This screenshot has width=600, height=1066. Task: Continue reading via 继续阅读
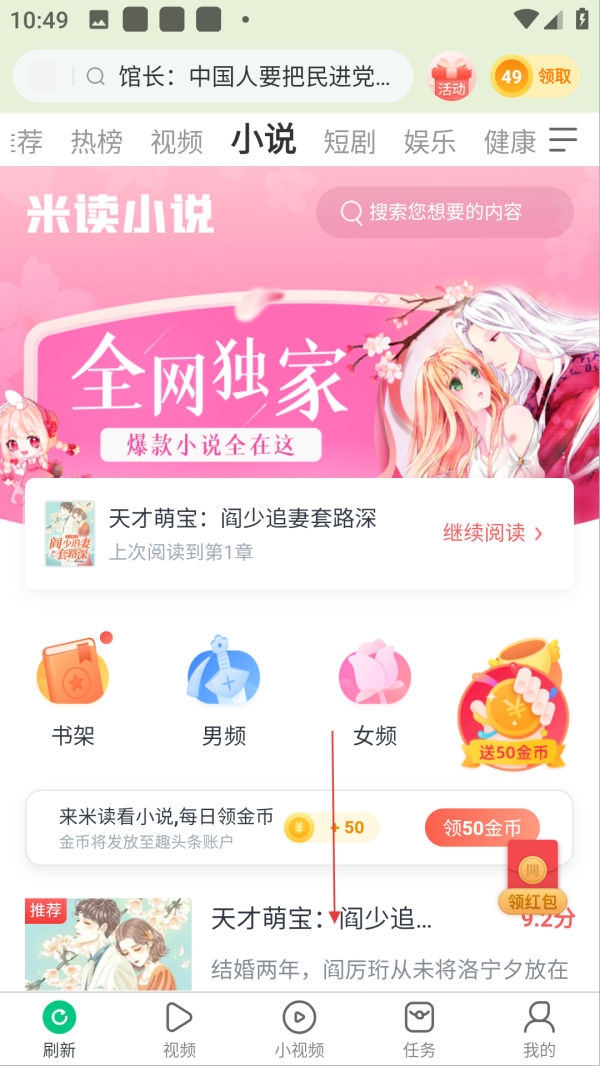coord(493,533)
